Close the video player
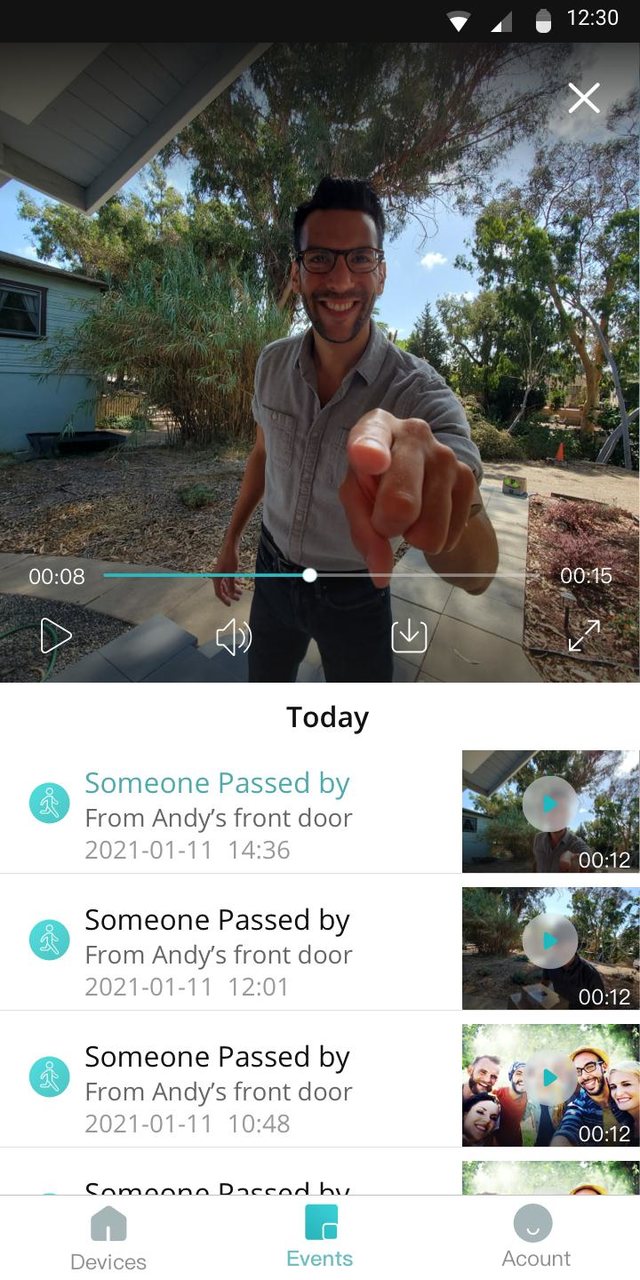This screenshot has width=640, height=1280. pos(584,98)
